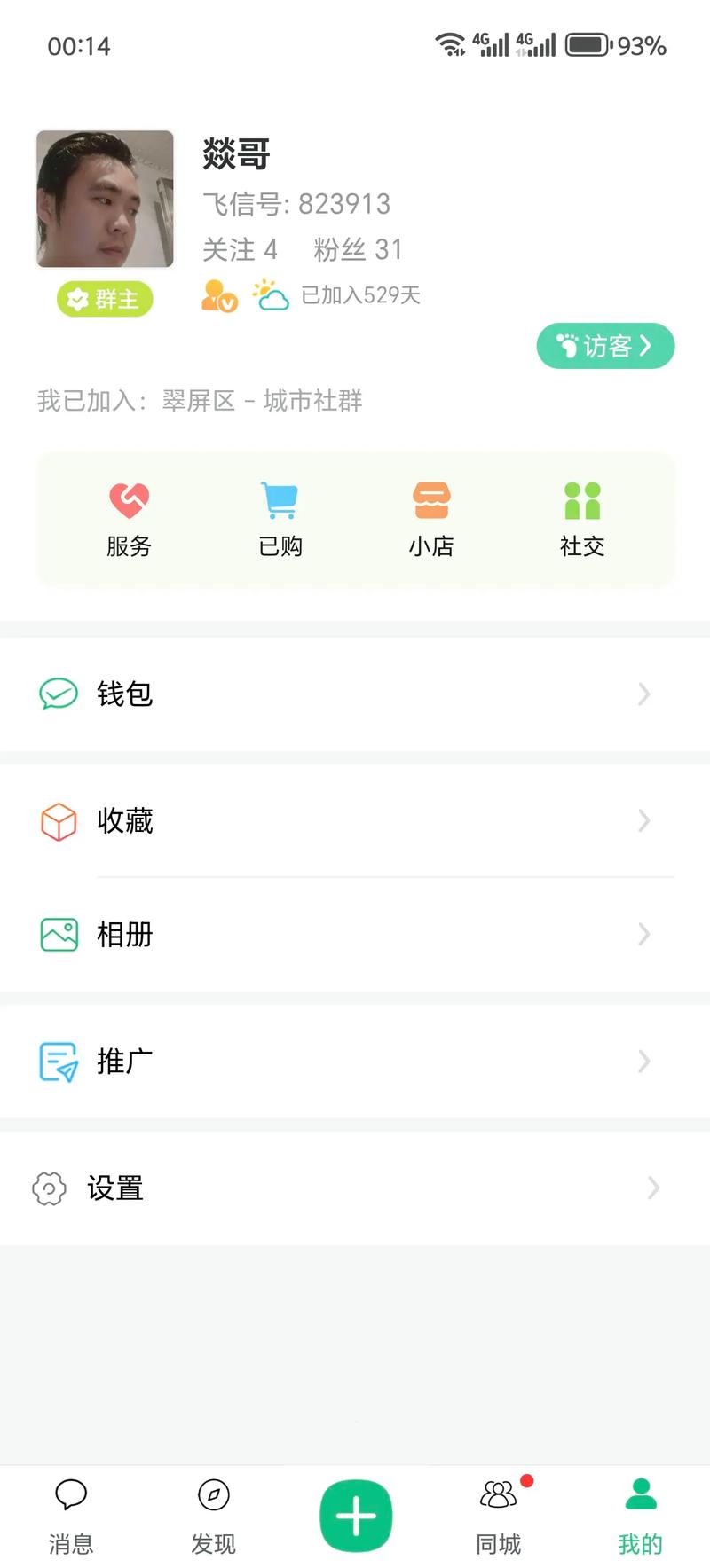Open the 服务 (Services) icon
The height and width of the screenshot is (1568, 710).
pyautogui.click(x=130, y=501)
